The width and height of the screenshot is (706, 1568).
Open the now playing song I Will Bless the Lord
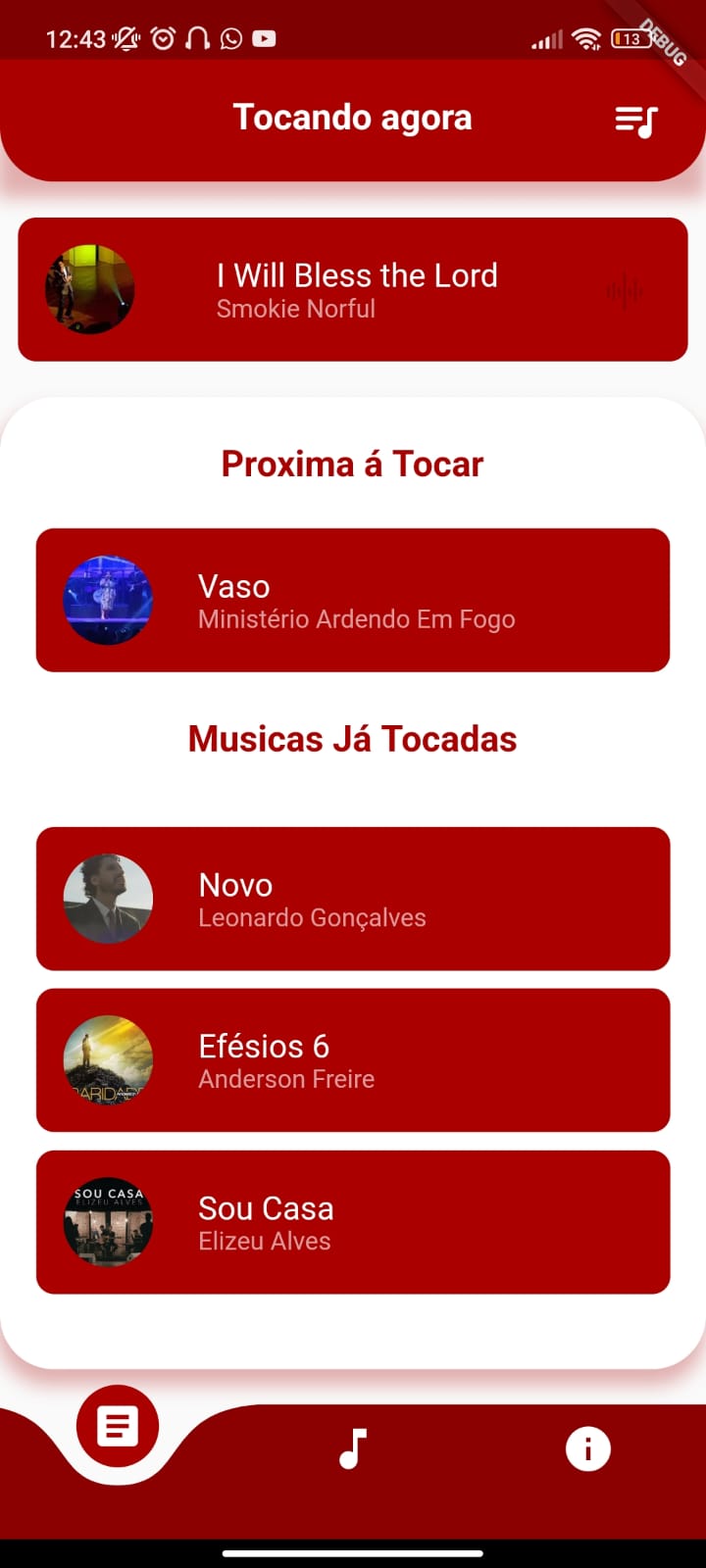353,290
